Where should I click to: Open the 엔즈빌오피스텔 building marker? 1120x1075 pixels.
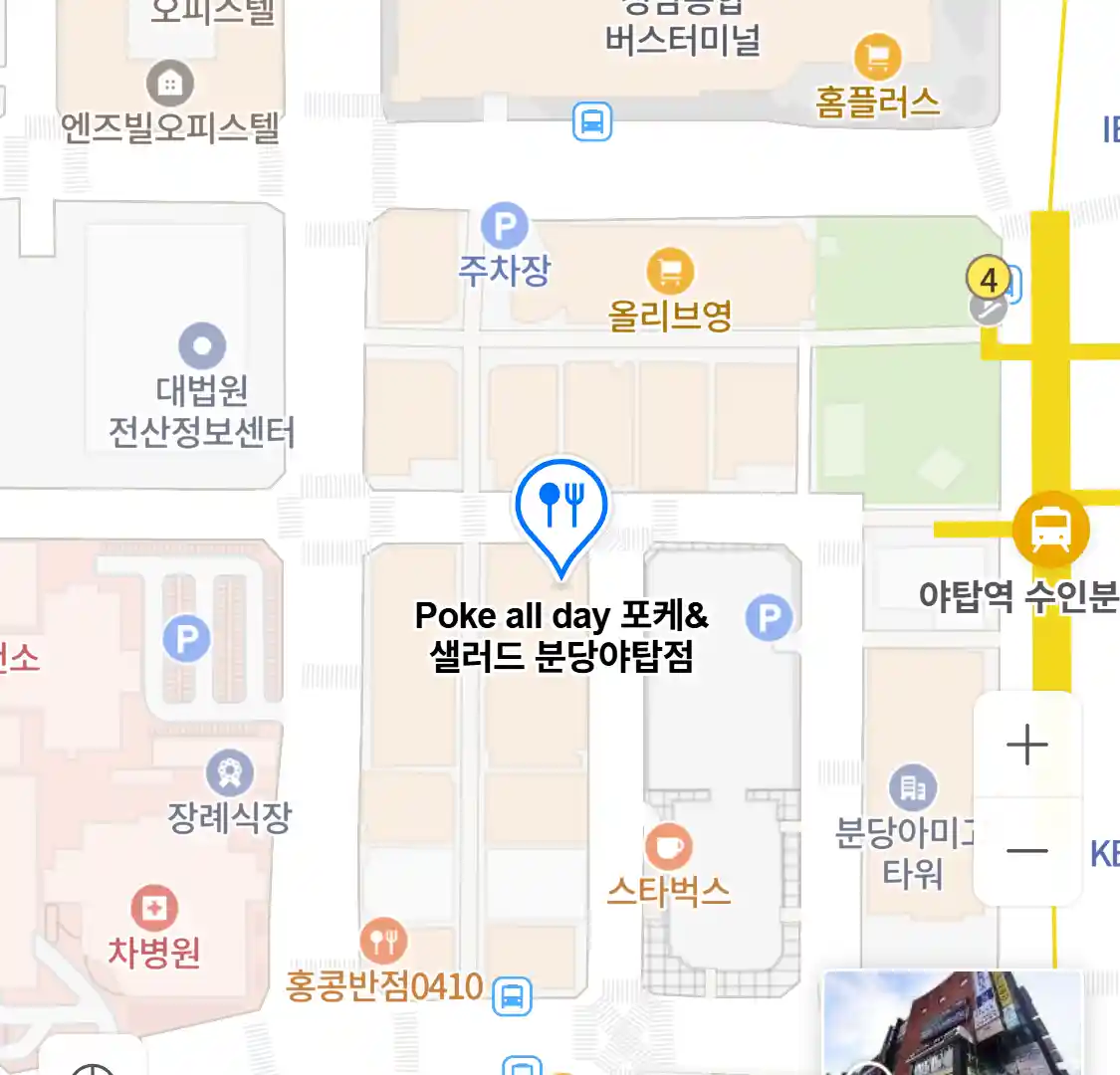170,84
